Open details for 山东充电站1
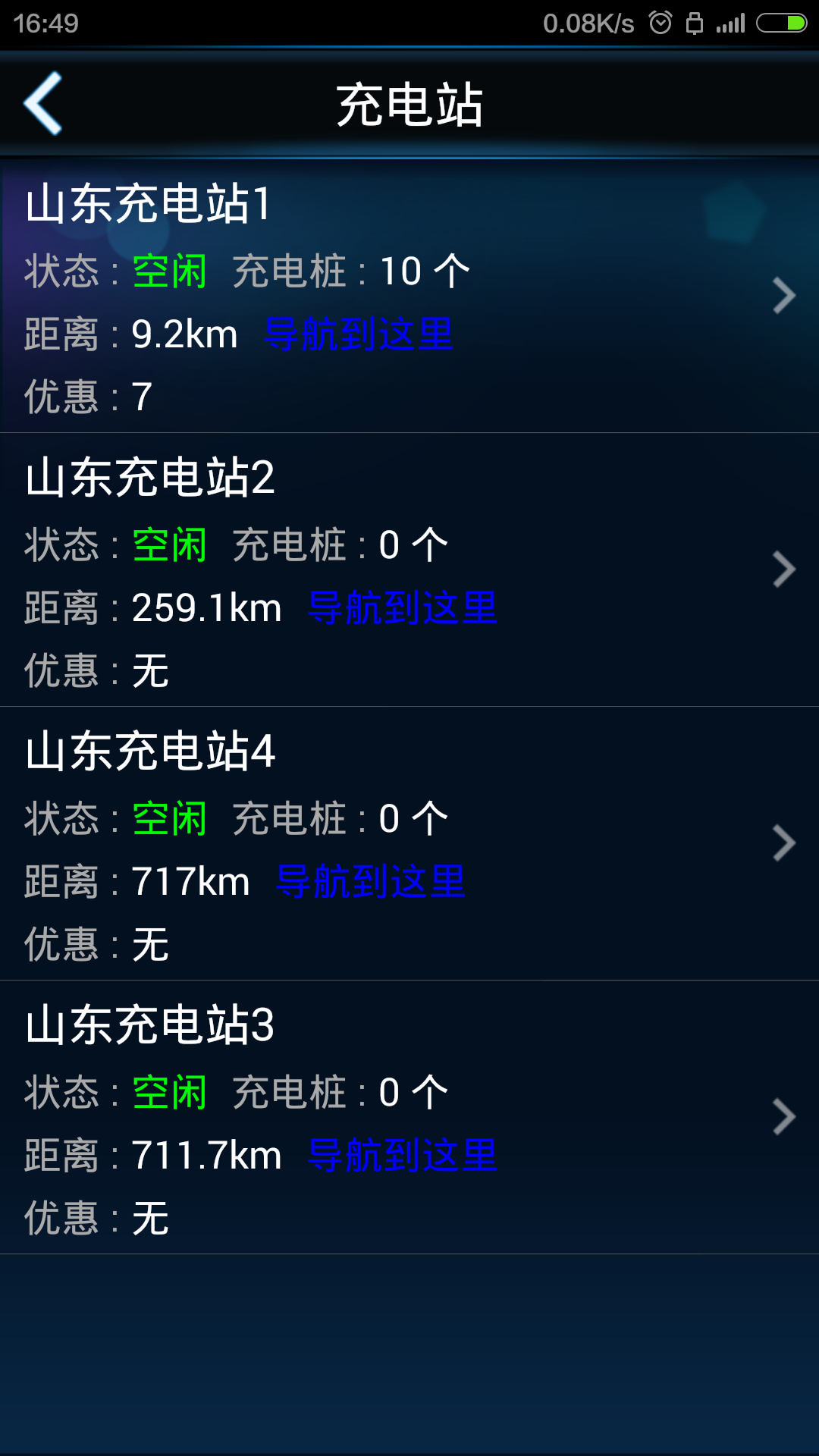Screen dimensions: 819x1456 click(783, 296)
